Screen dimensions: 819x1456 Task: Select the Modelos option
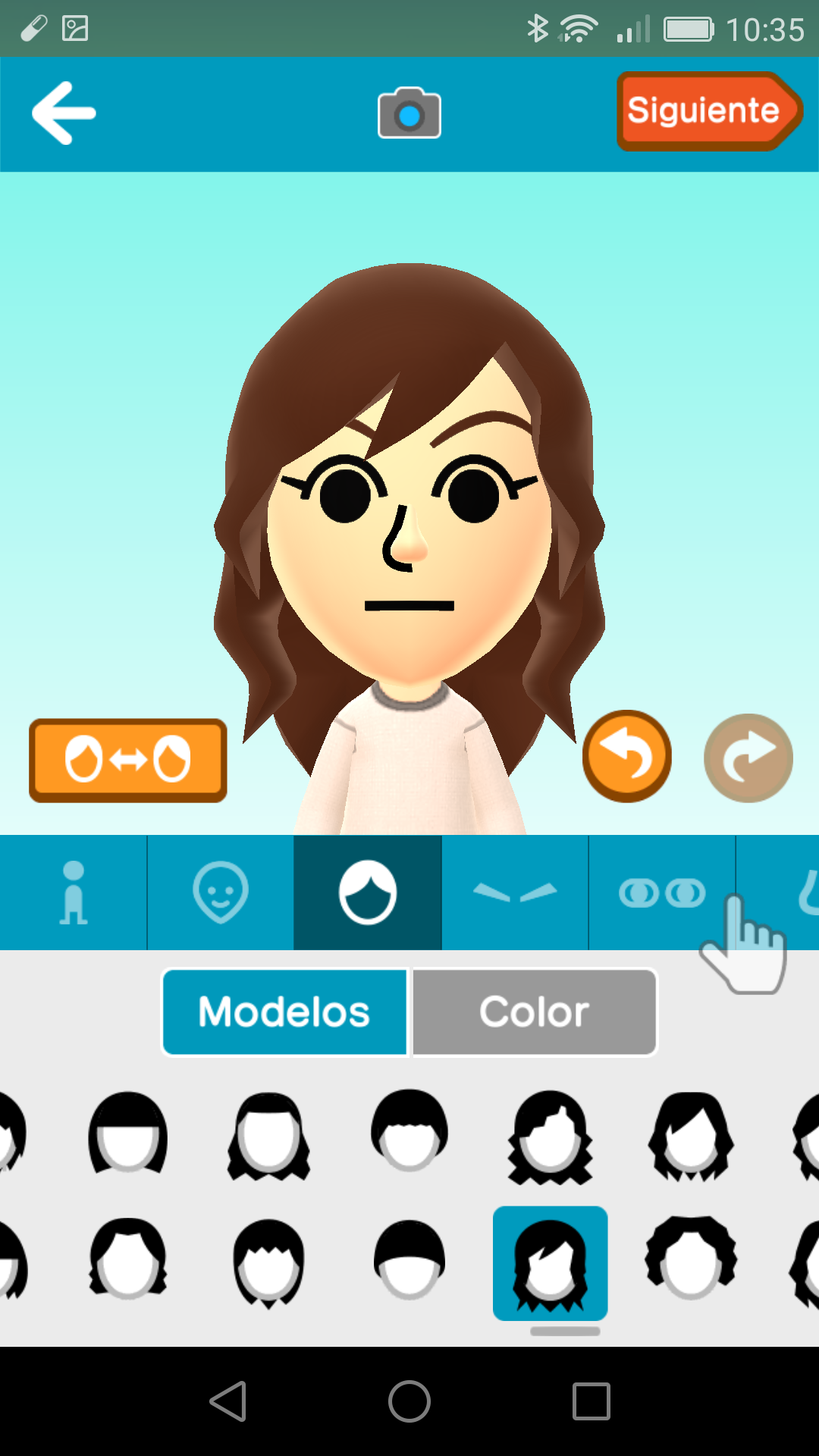click(285, 1012)
